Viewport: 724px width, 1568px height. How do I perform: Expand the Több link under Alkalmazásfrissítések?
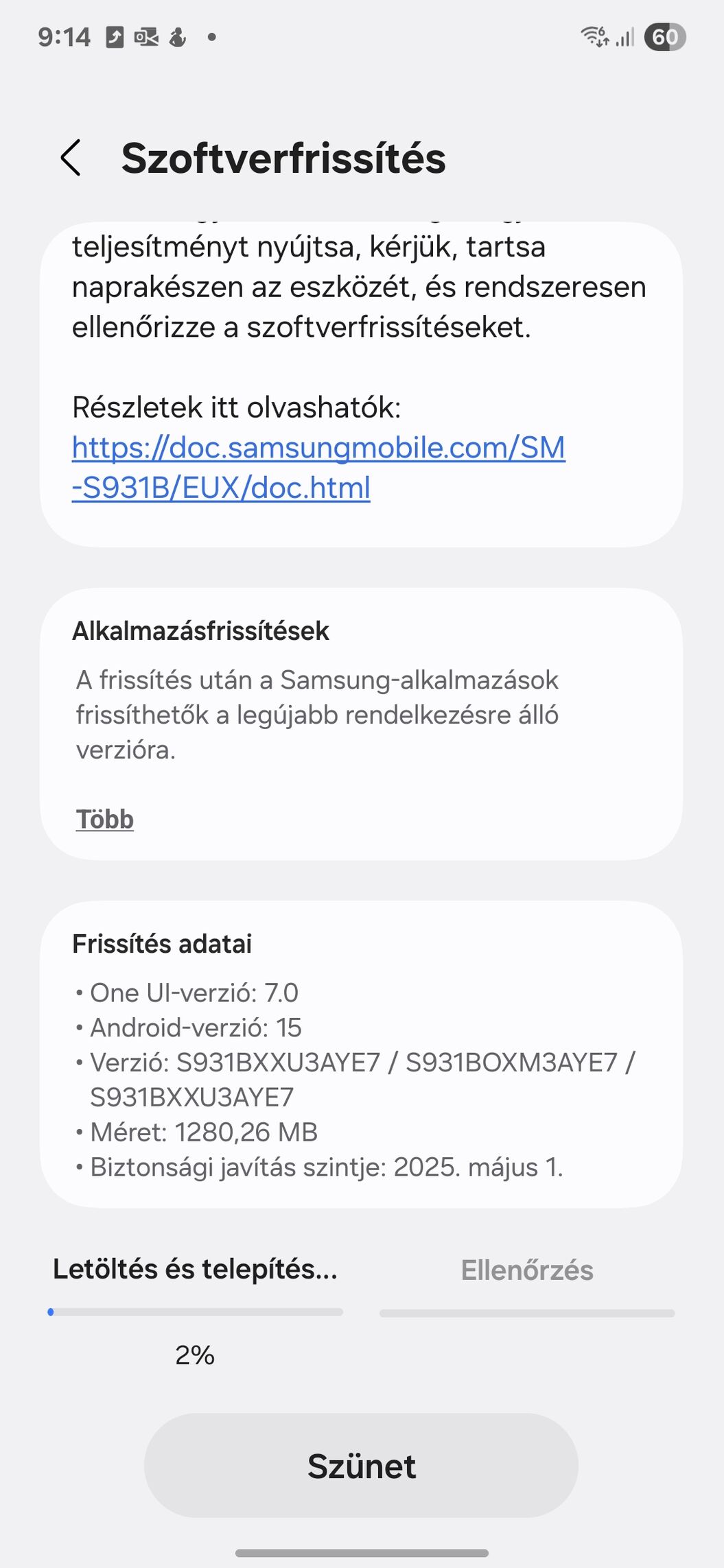click(x=105, y=819)
